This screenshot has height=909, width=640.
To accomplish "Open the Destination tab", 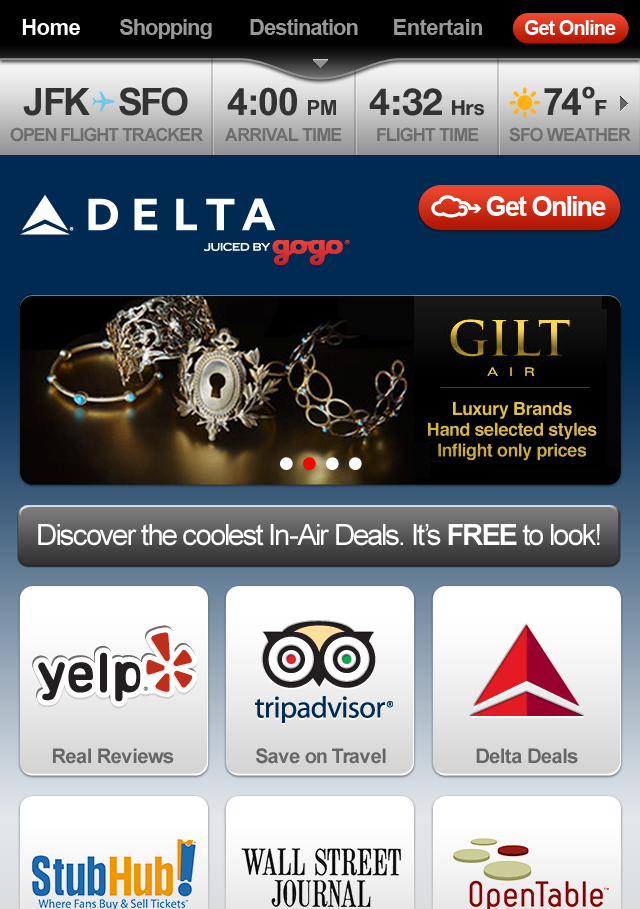I will (303, 28).
